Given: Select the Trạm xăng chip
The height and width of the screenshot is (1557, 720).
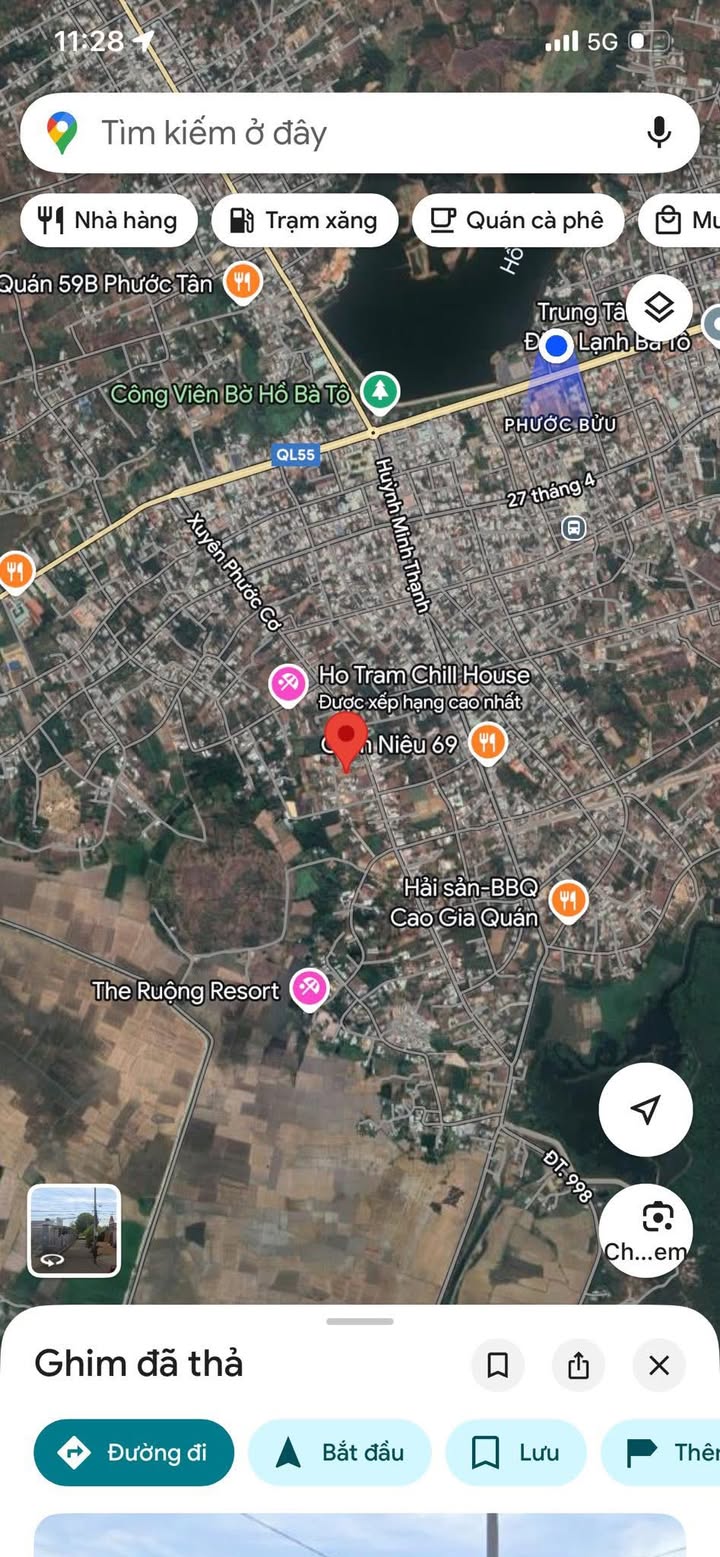Looking at the screenshot, I should click(304, 220).
